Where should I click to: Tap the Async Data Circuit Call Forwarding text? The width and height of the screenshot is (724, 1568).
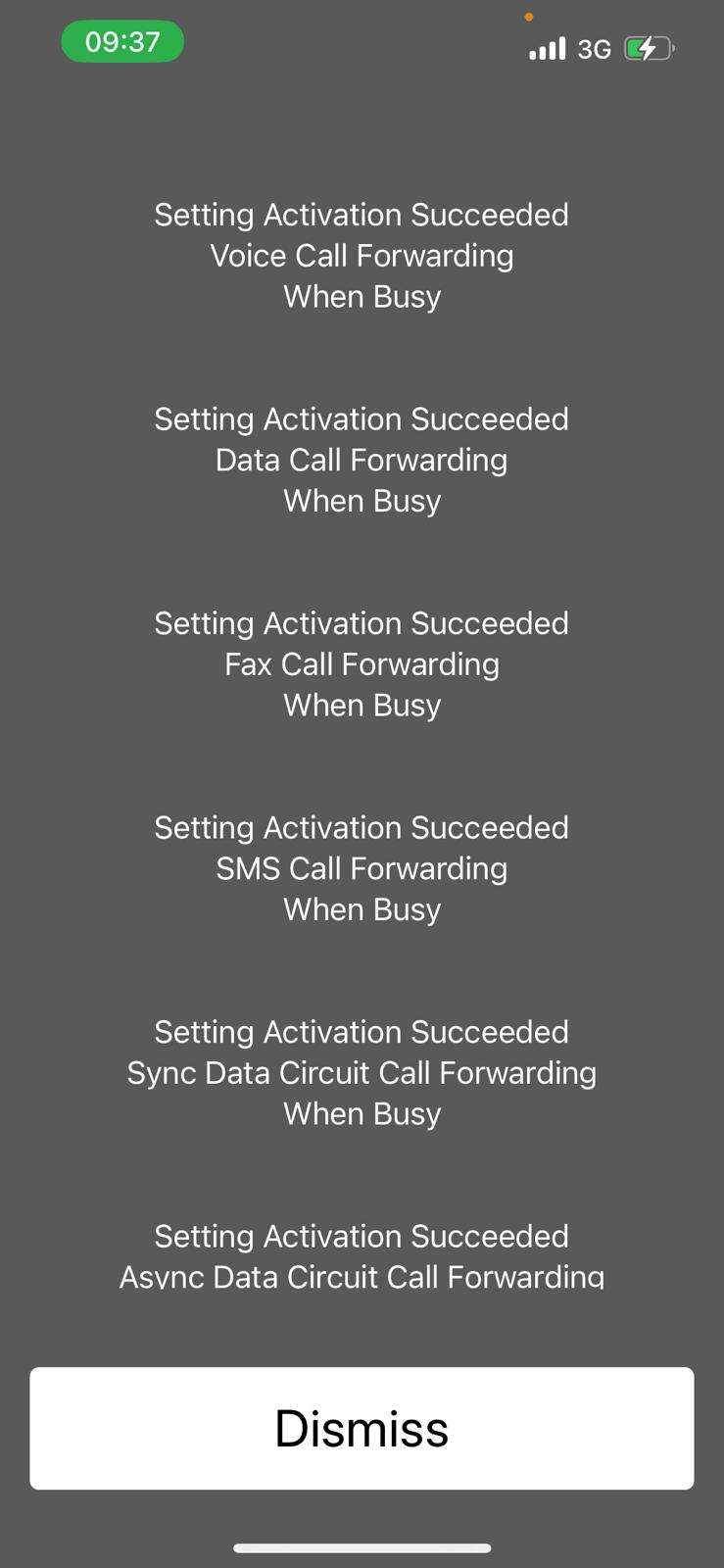[x=362, y=1276]
